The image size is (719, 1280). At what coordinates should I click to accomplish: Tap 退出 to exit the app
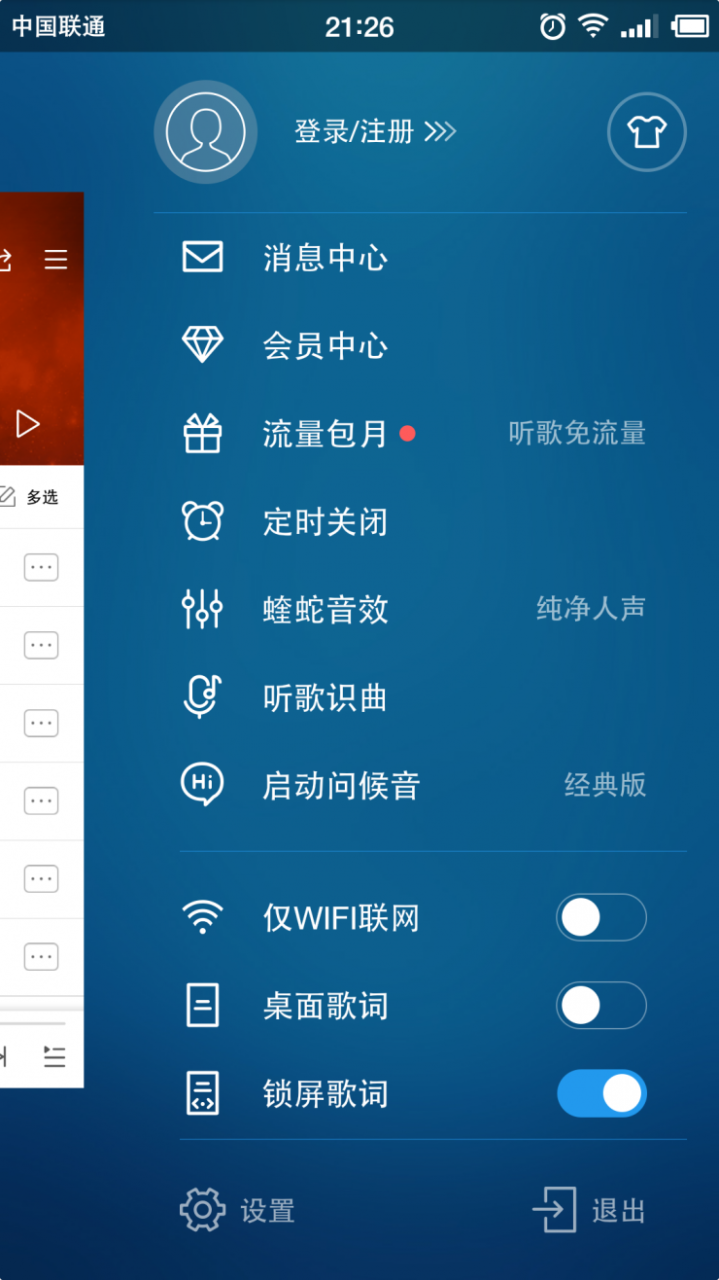click(590, 1211)
